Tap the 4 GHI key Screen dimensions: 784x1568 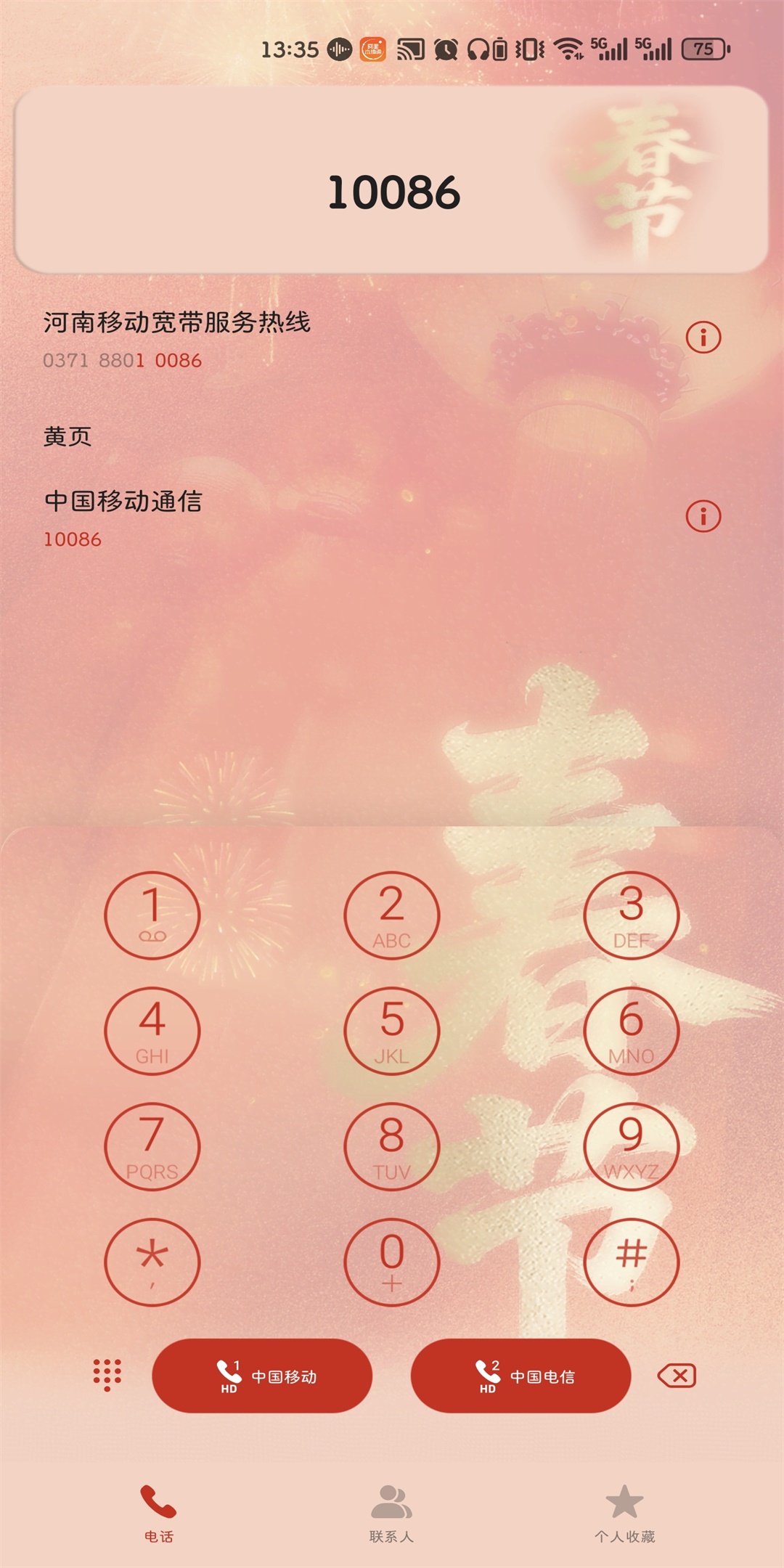point(152,1031)
